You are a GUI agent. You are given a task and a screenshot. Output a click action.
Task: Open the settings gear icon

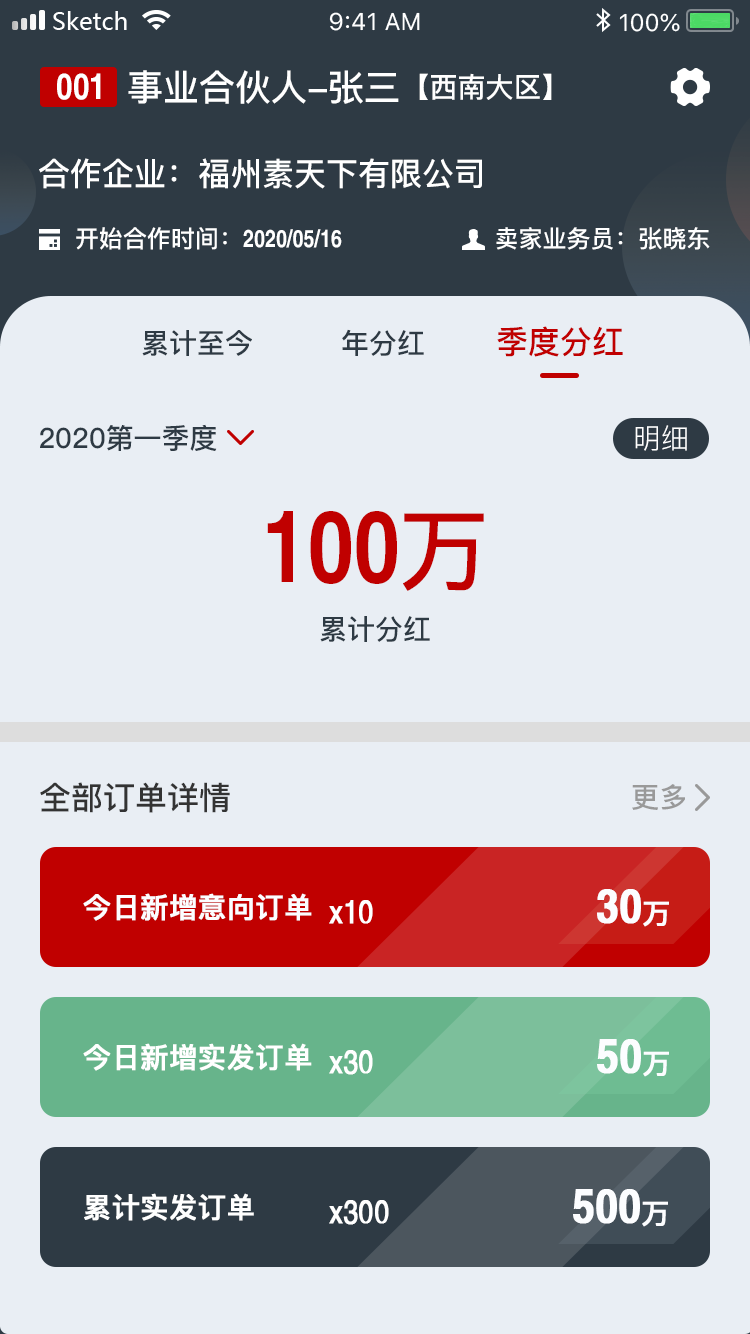689,88
